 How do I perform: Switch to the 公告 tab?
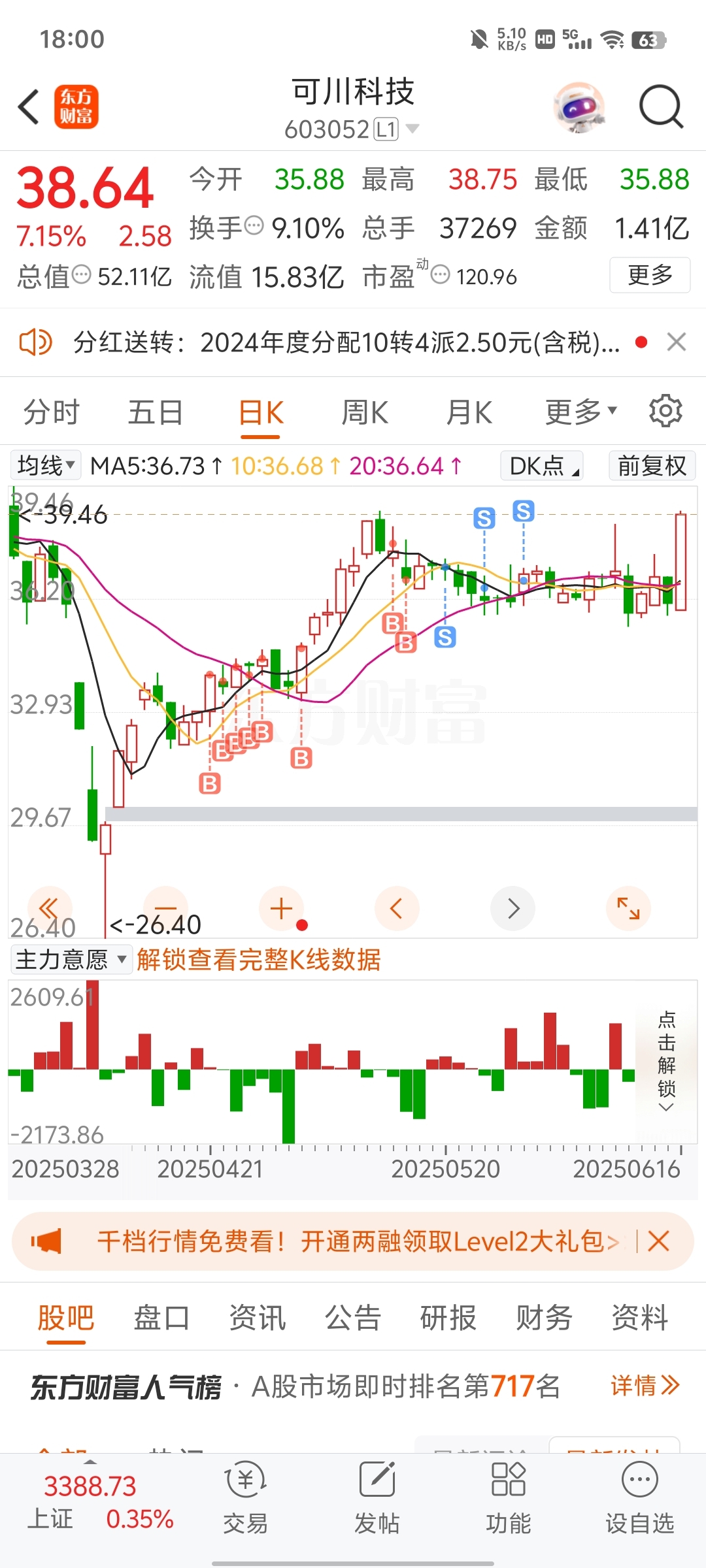point(353,1318)
